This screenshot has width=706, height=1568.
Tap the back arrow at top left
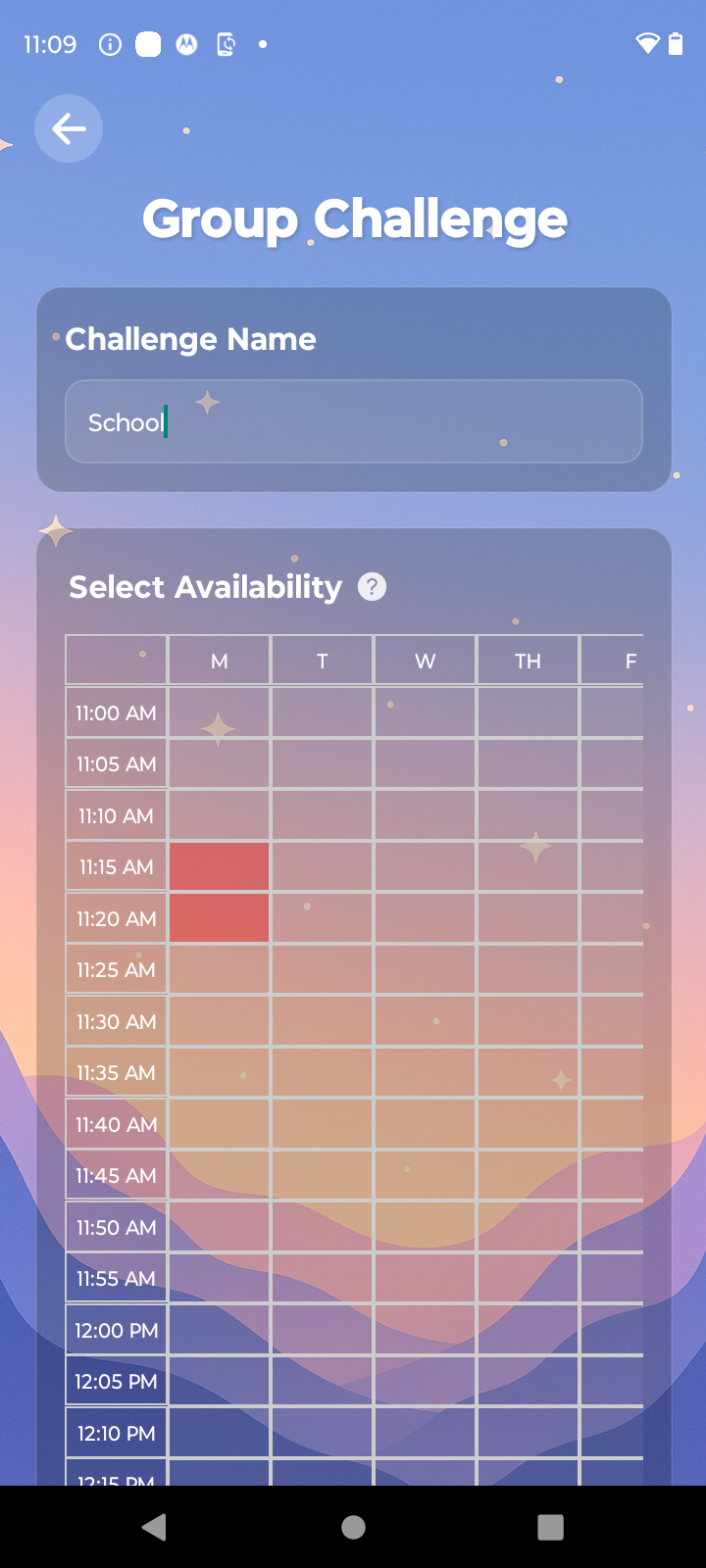tap(68, 128)
